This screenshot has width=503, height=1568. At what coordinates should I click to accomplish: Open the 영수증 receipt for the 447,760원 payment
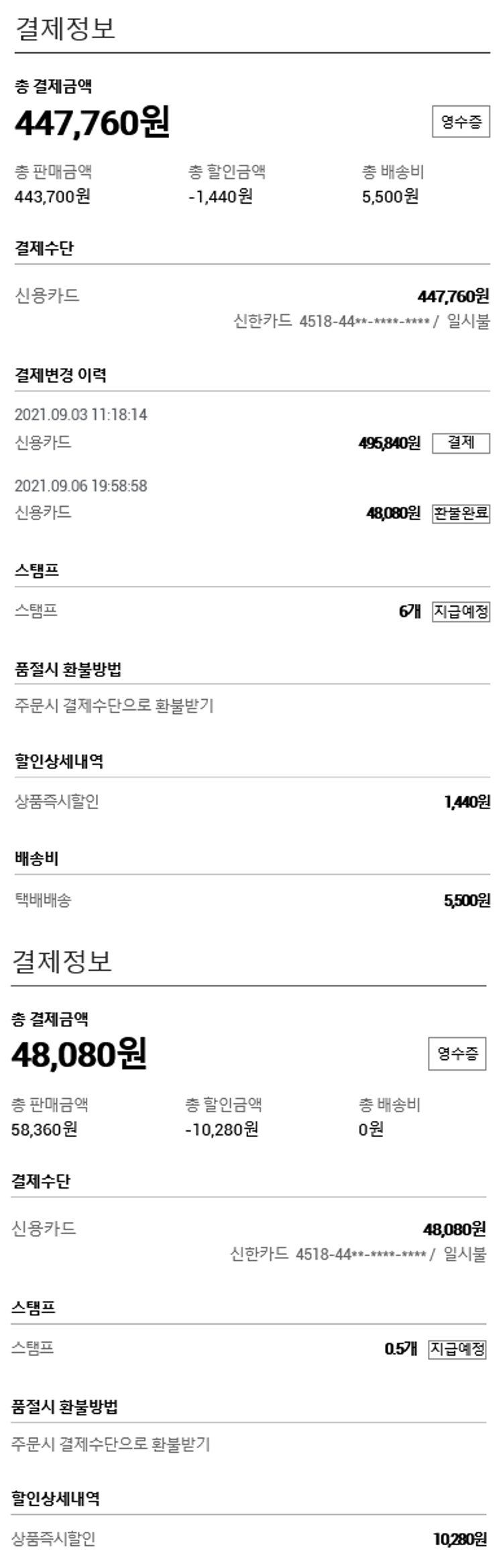461,121
